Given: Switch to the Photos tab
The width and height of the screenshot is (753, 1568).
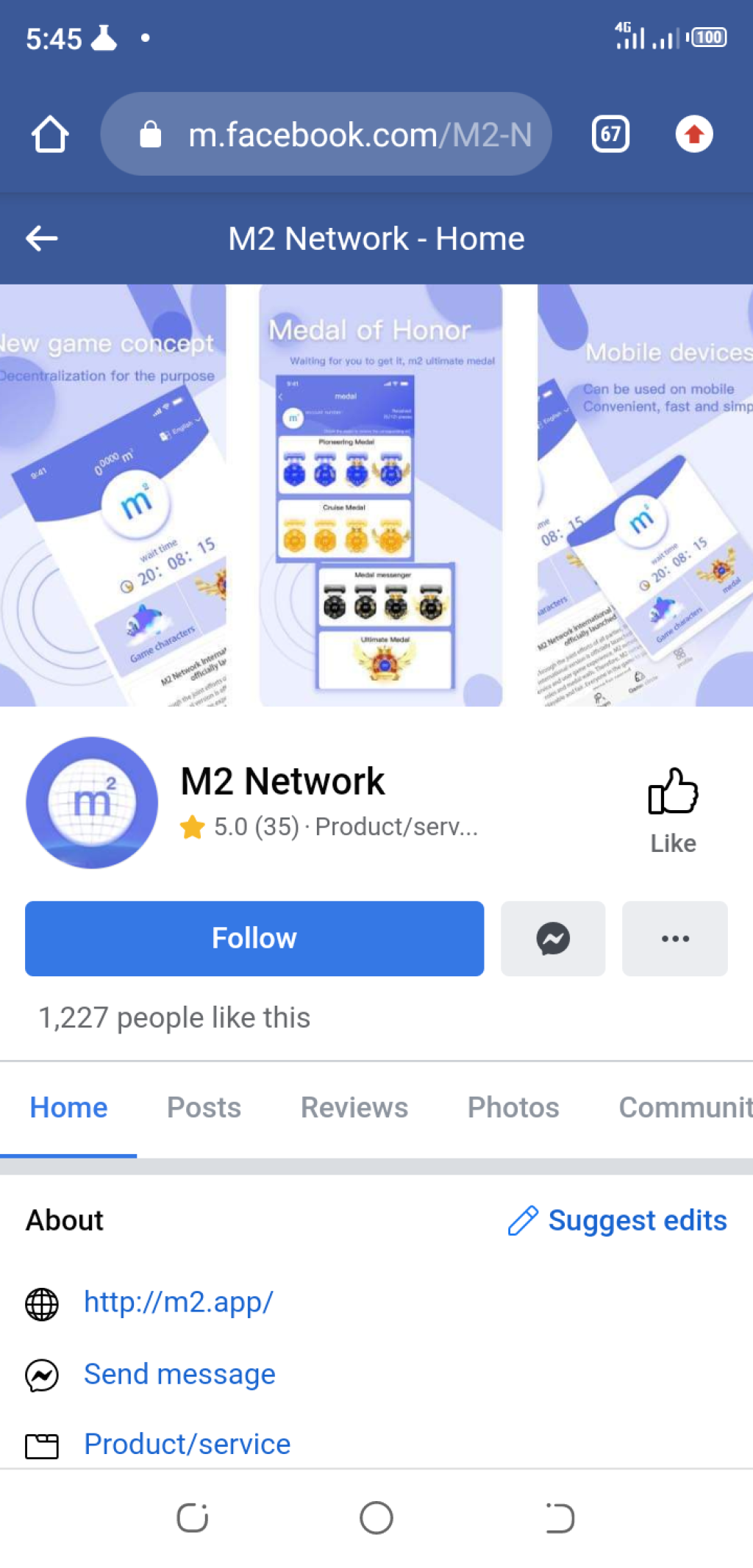Looking at the screenshot, I should click(513, 1108).
